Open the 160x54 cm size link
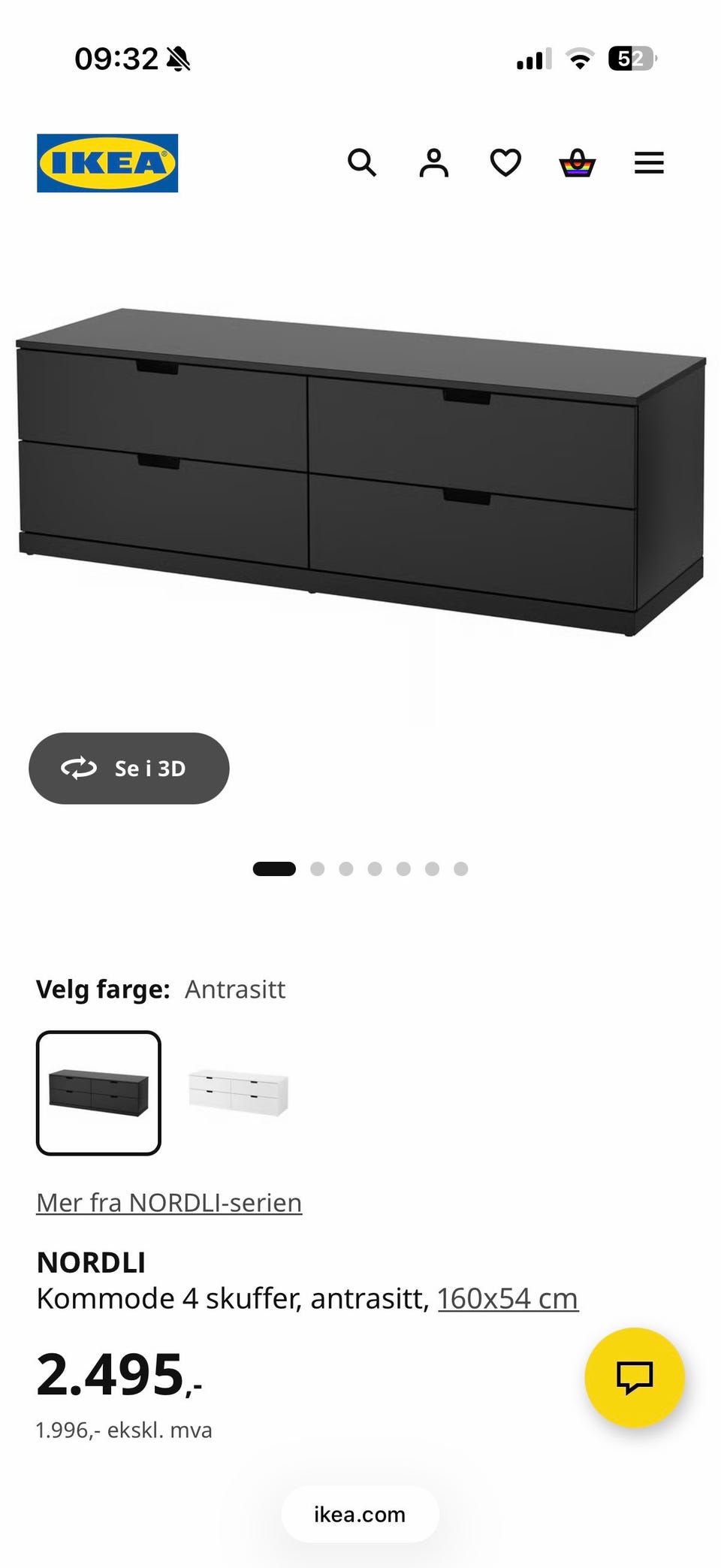 point(508,1298)
